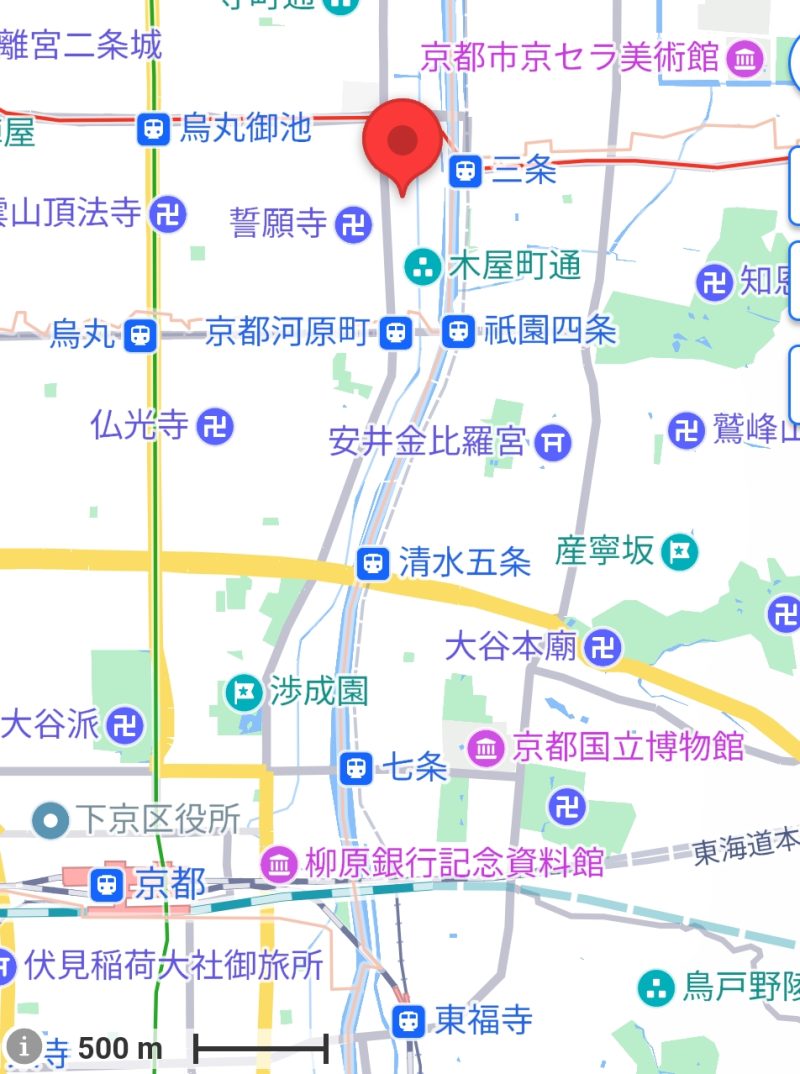Tap the 京都 station marker

pos(106,884)
